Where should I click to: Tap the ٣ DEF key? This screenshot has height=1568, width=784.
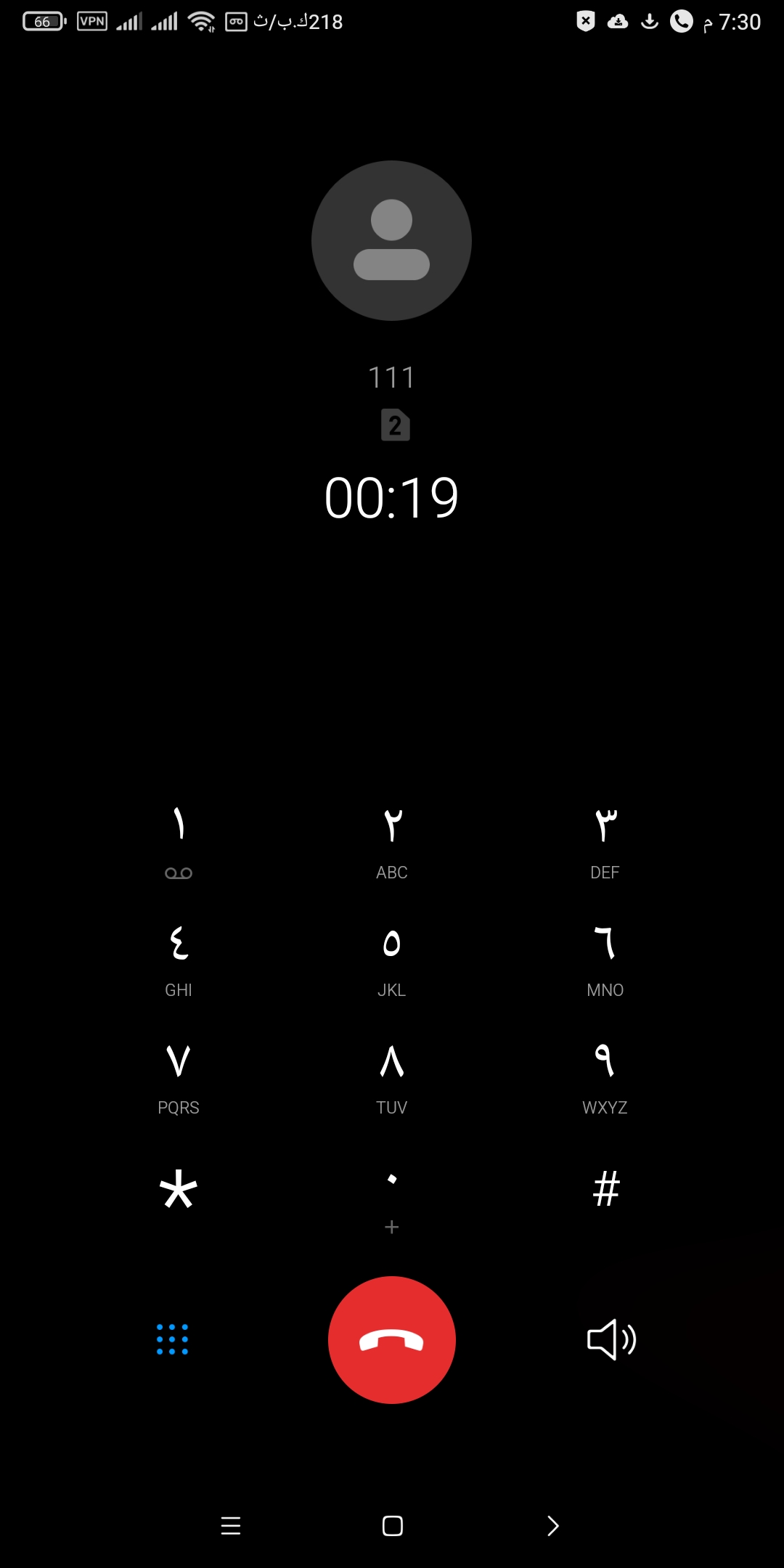[605, 842]
